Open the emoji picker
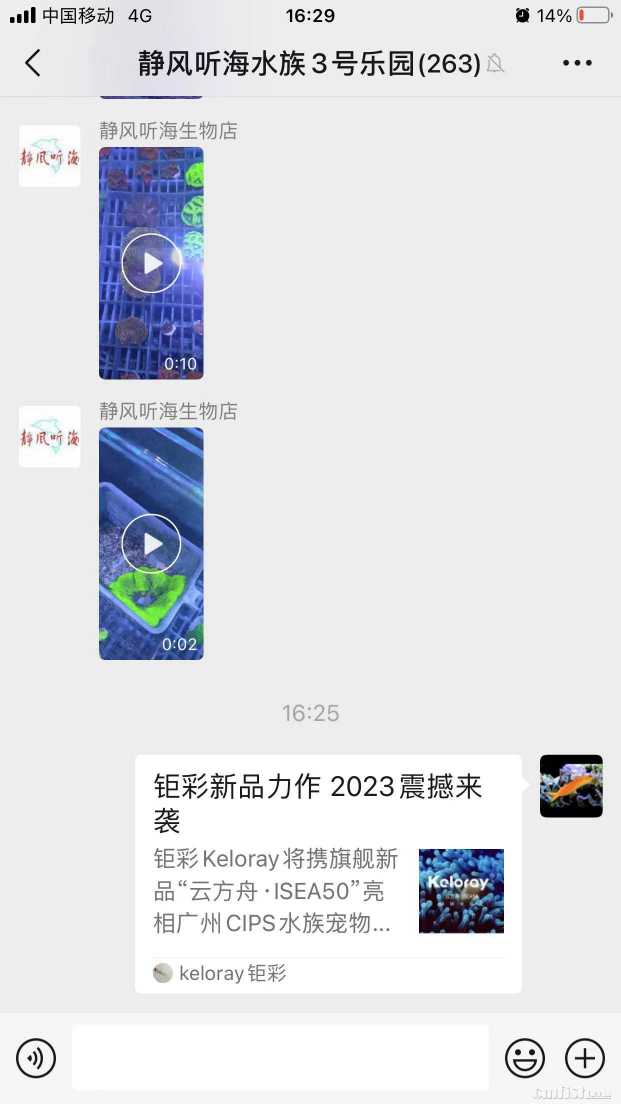Viewport: 621px width, 1104px height. (x=524, y=1058)
